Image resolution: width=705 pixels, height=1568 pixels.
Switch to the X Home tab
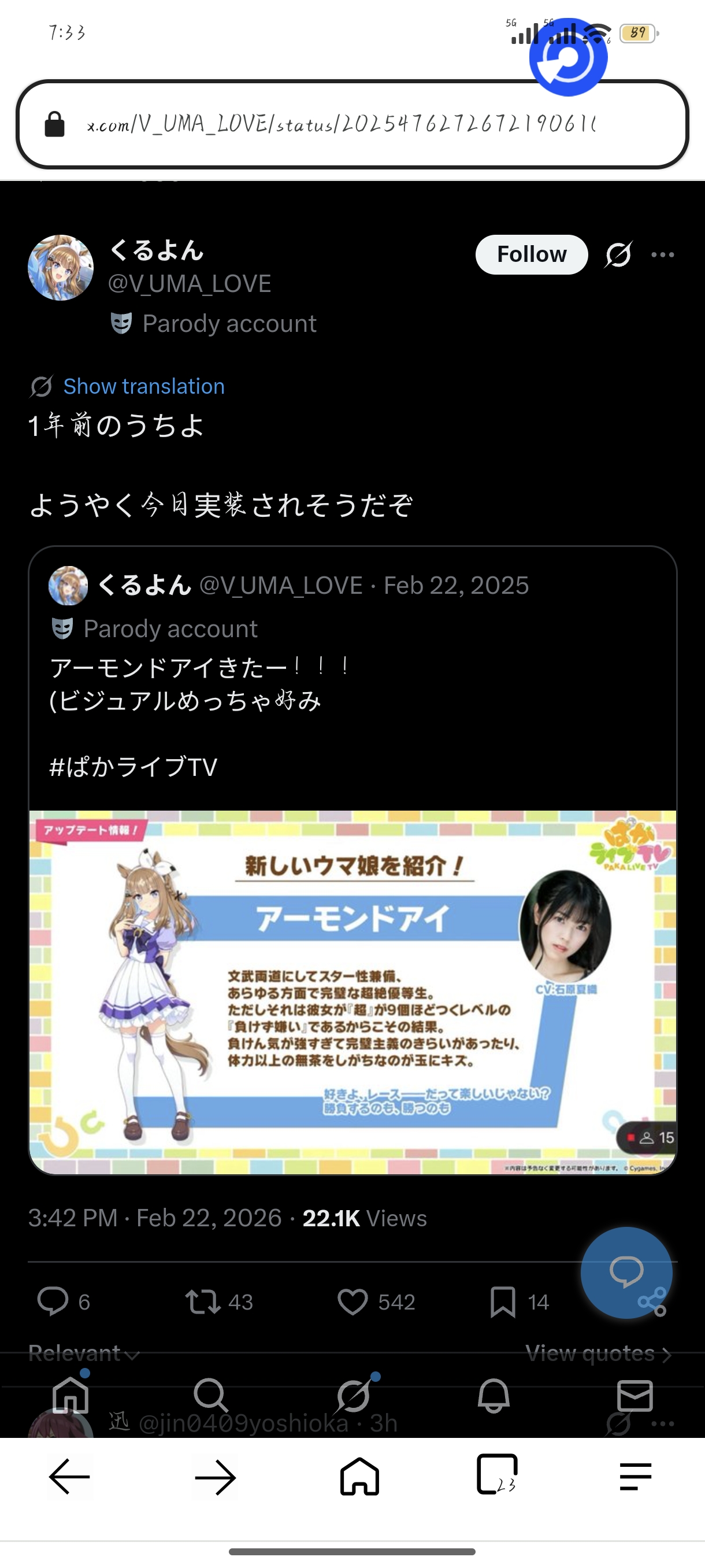click(x=70, y=1395)
